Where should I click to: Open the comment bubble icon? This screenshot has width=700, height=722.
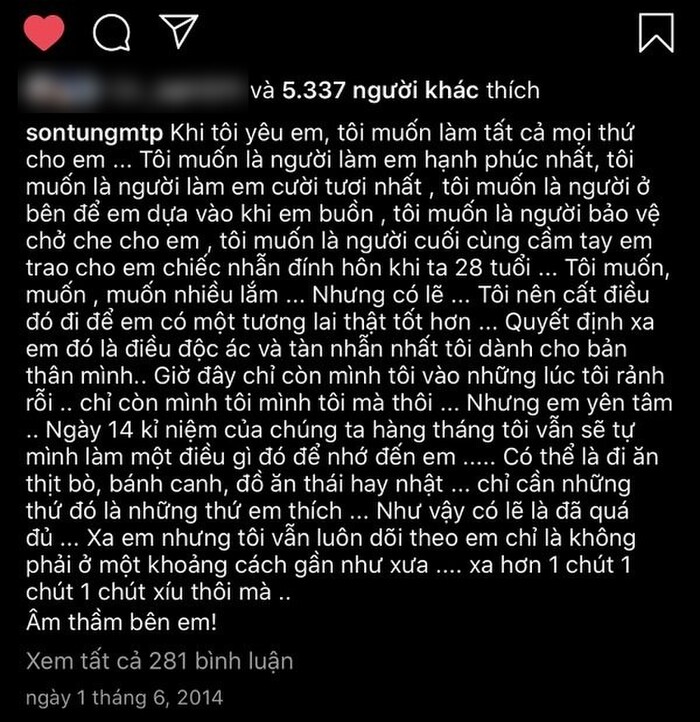pos(110,32)
